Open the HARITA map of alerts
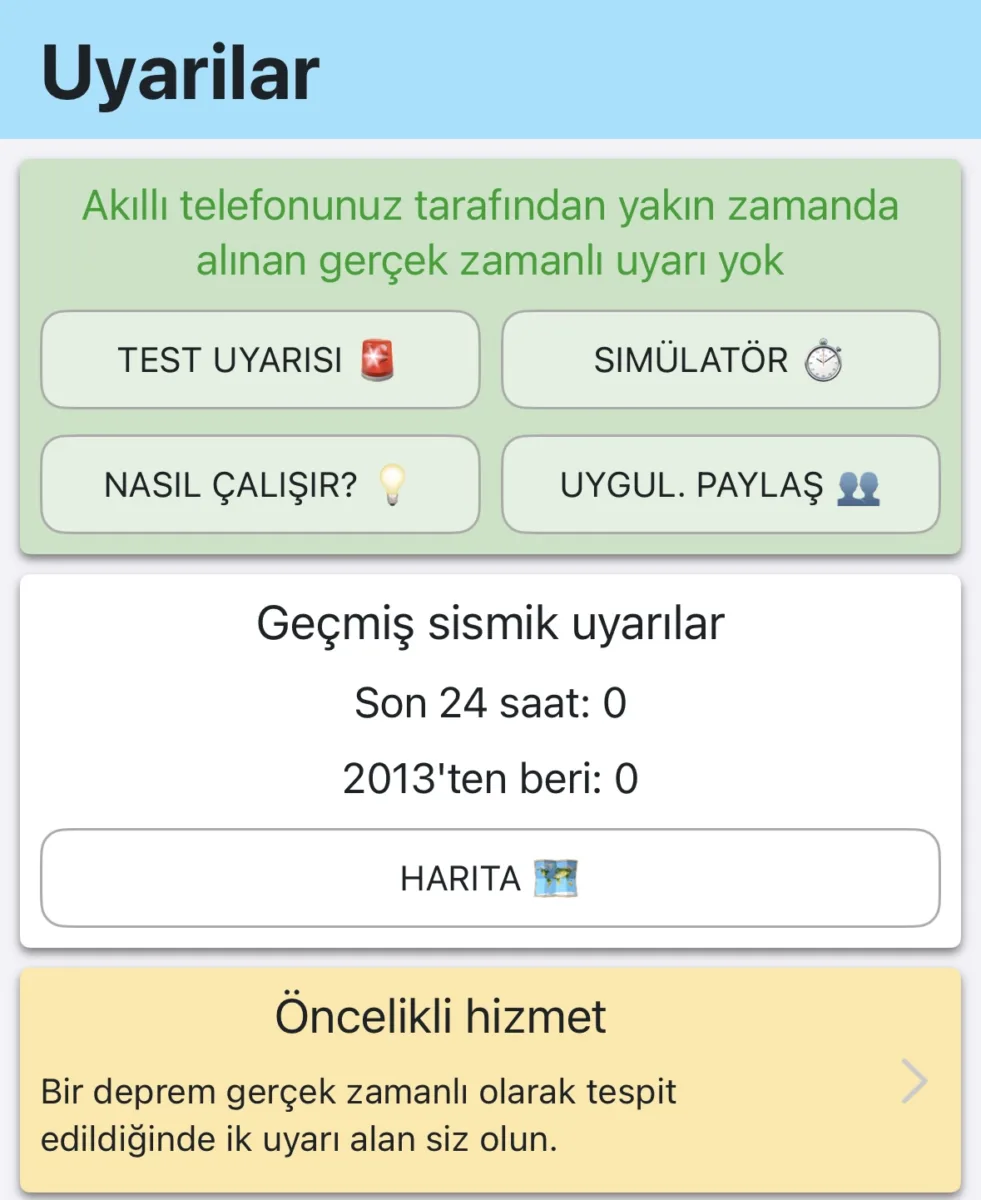 489,878
